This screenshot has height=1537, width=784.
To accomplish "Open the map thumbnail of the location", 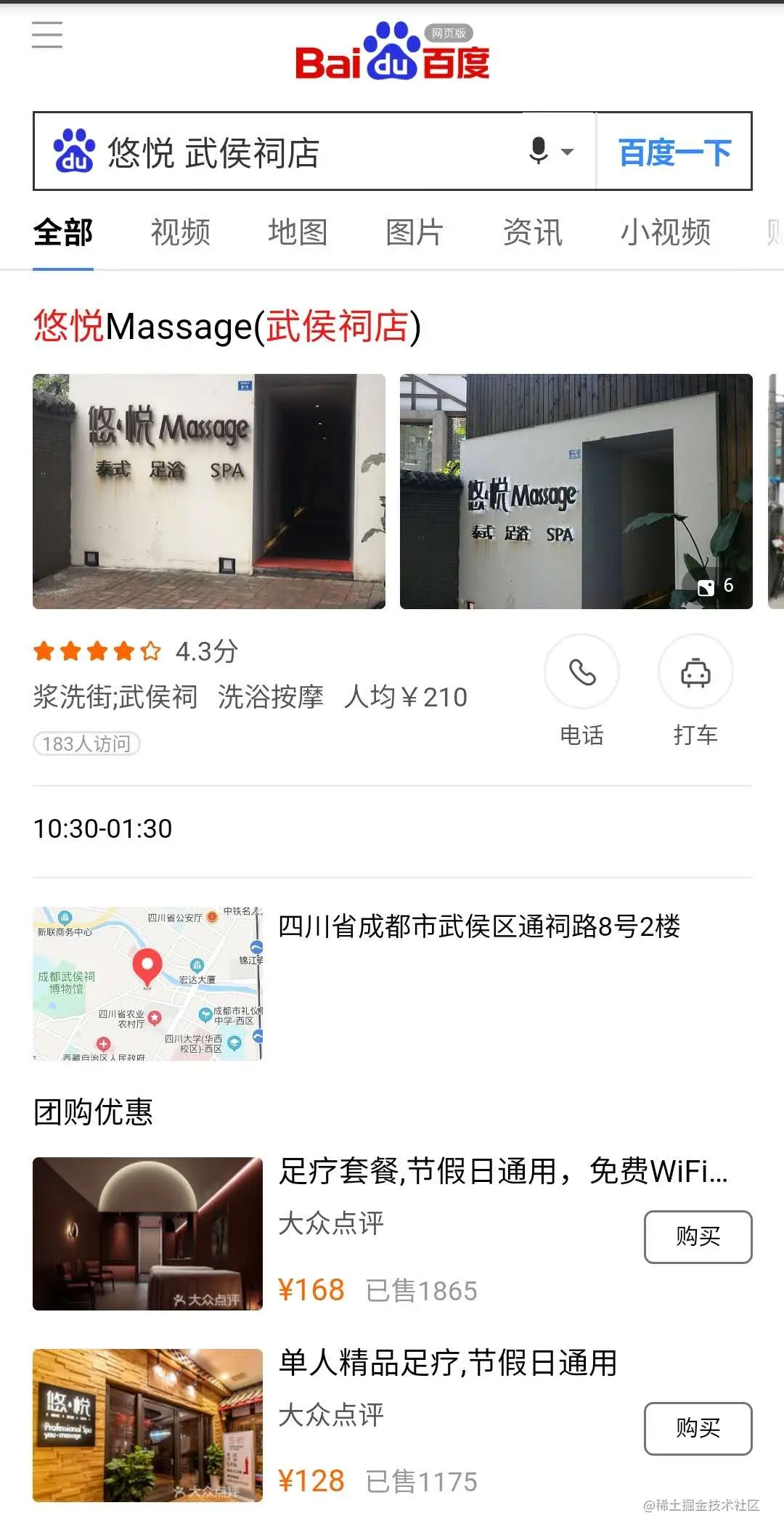I will click(x=147, y=983).
